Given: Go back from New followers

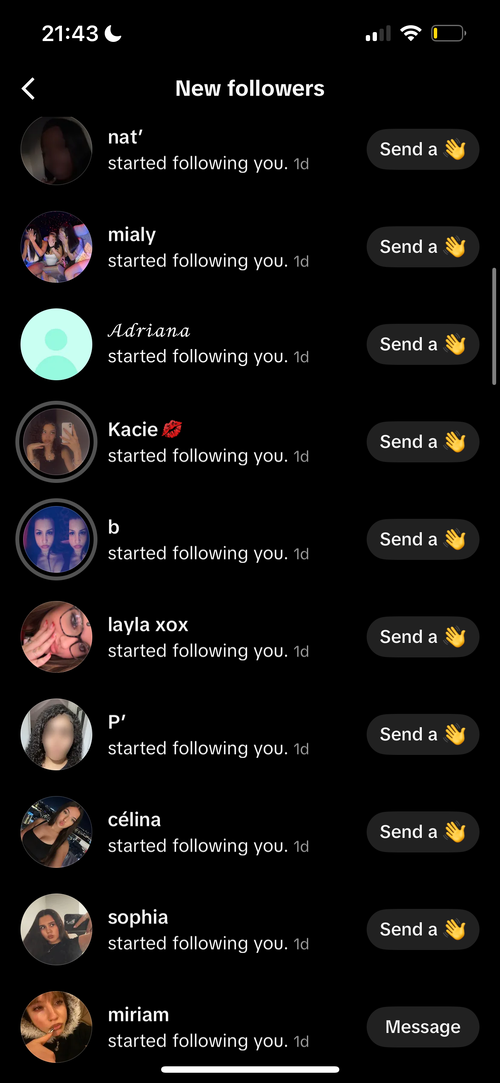Looking at the screenshot, I should coord(28,88).
